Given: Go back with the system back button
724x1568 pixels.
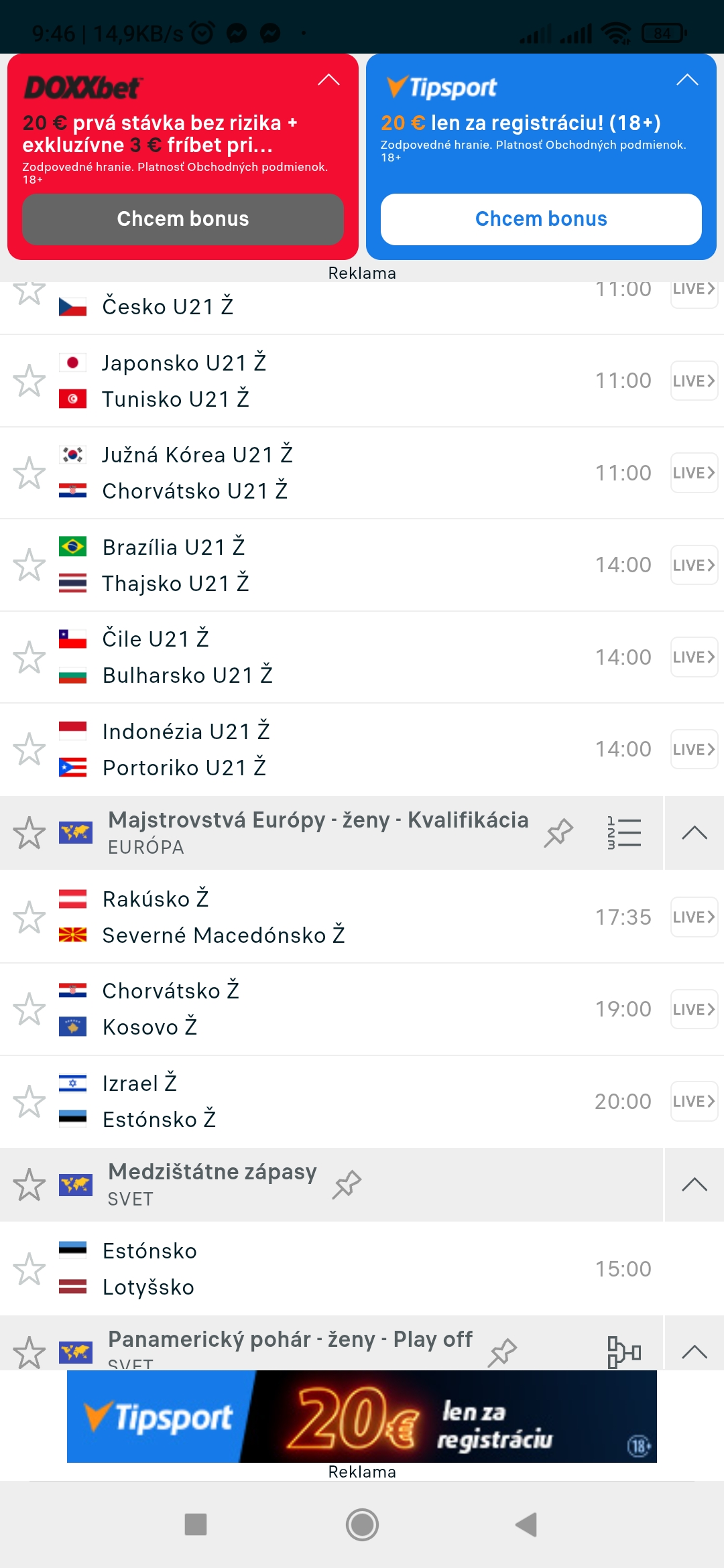Looking at the screenshot, I should (526, 1524).
